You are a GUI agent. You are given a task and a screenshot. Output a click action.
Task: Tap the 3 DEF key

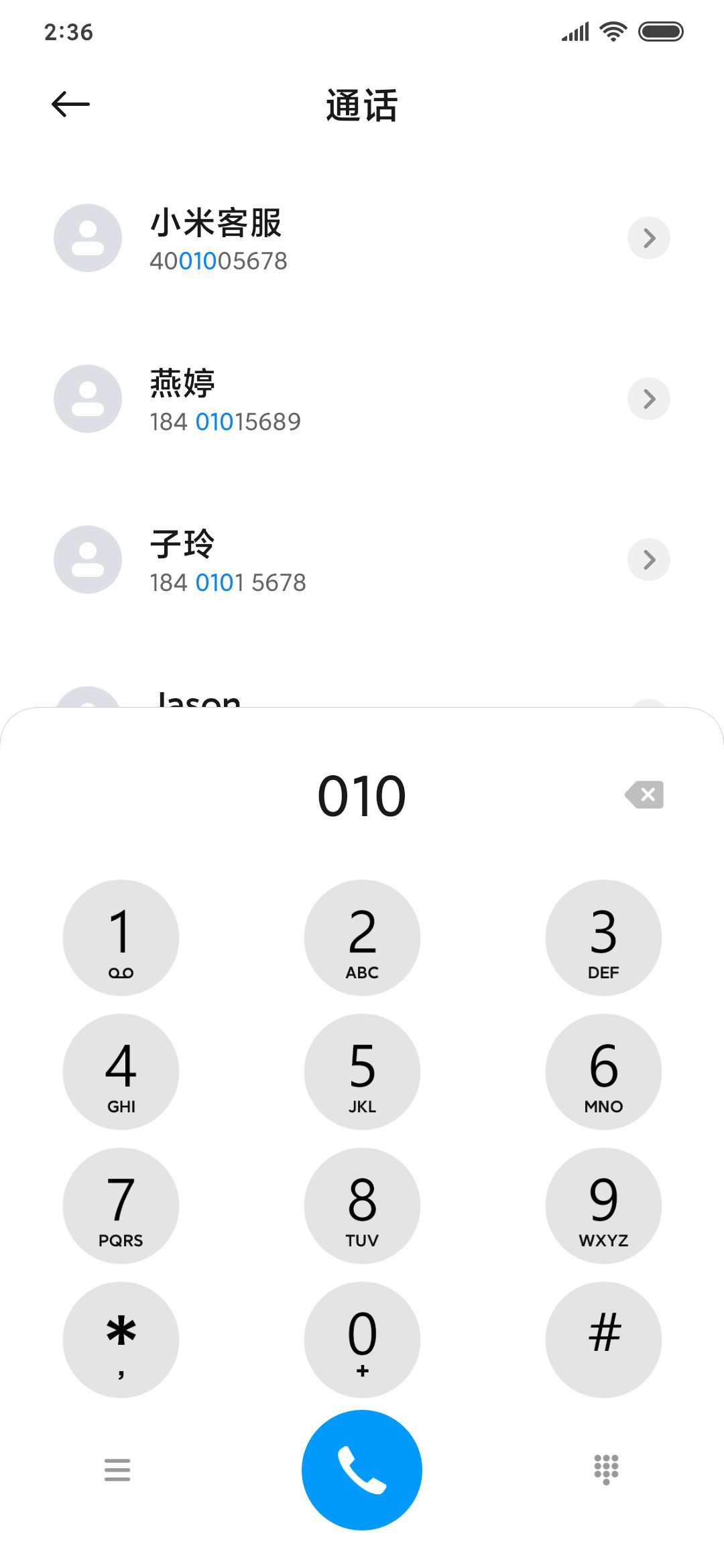coord(603,938)
